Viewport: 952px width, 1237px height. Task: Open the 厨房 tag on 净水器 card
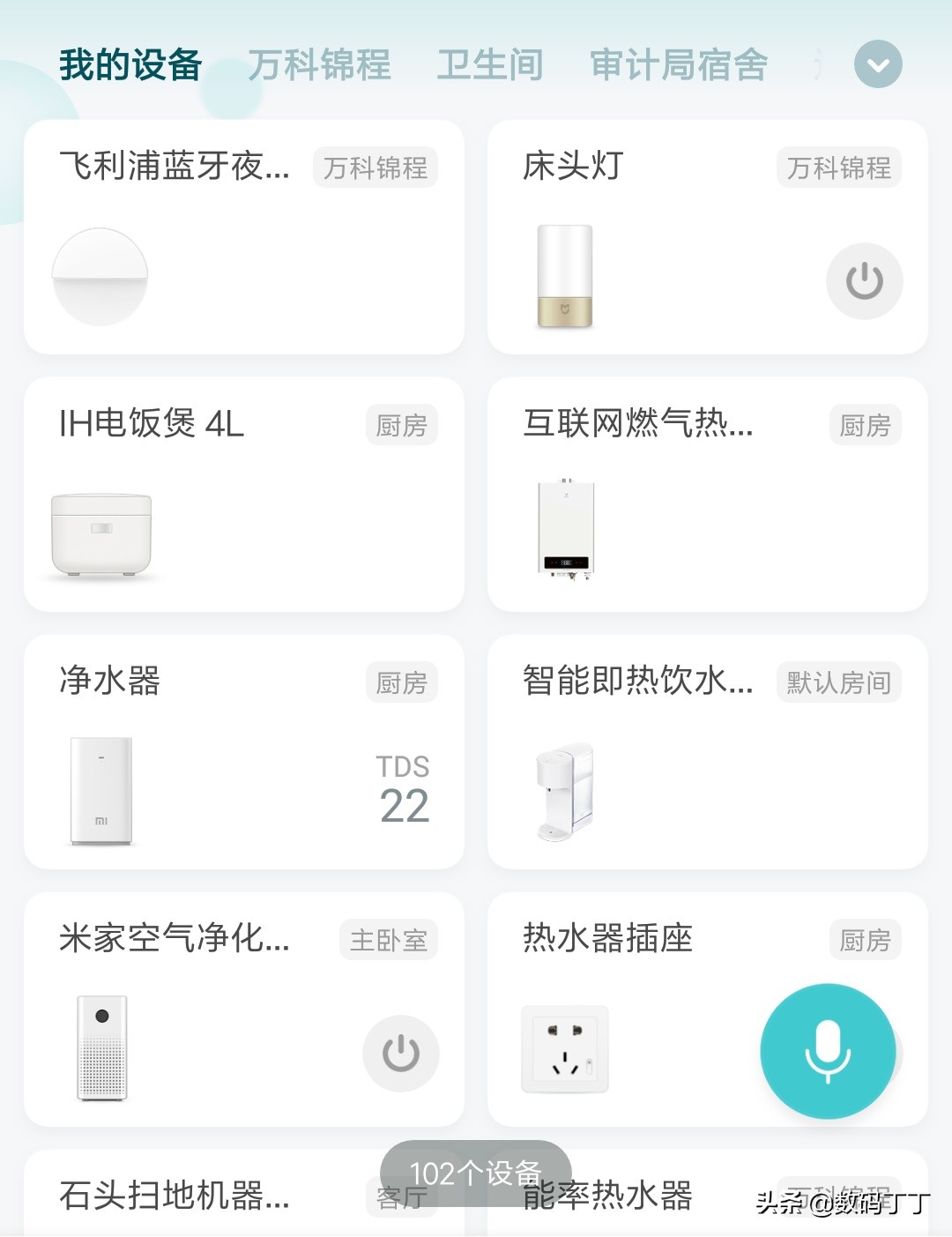[x=401, y=682]
